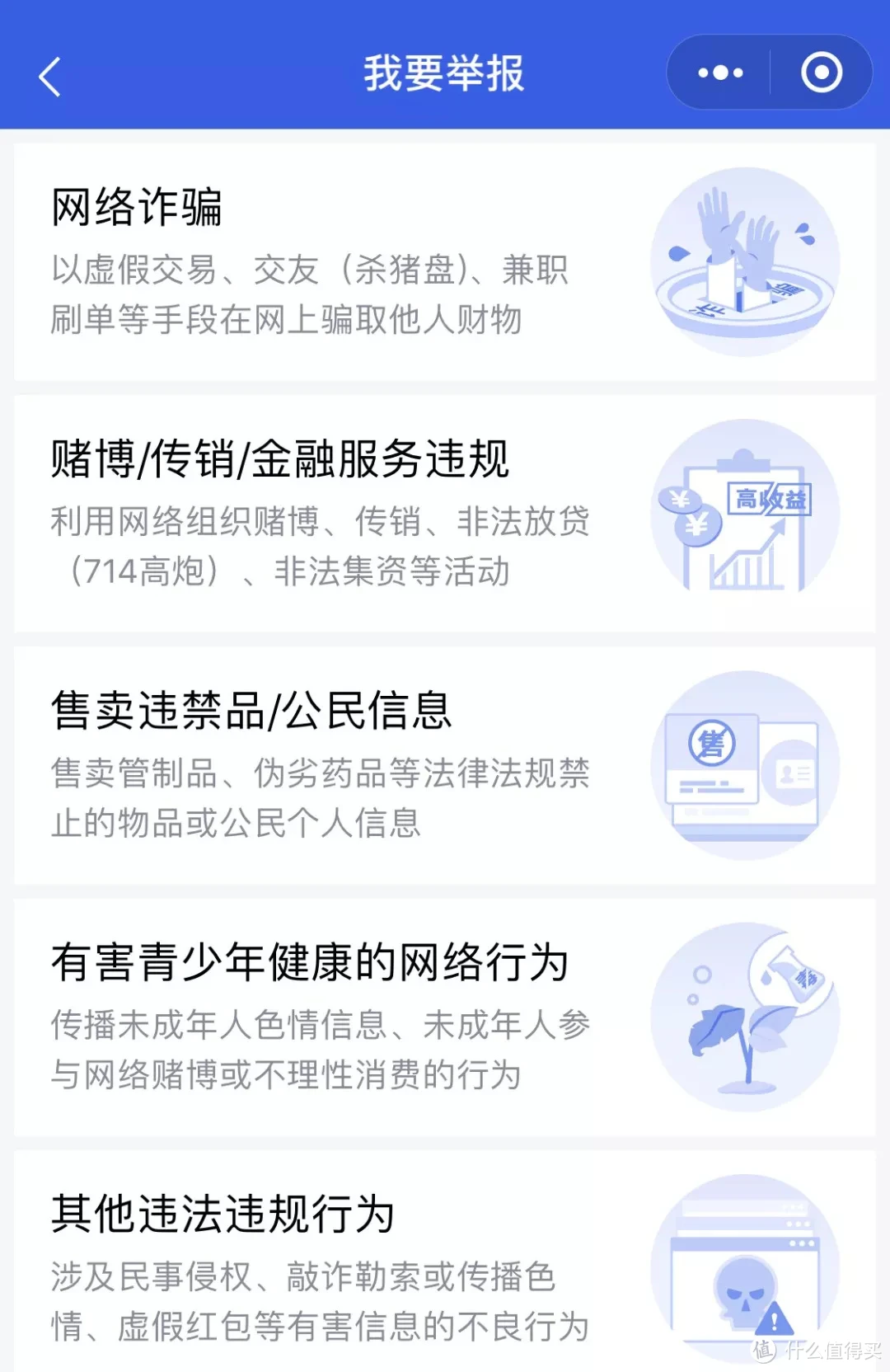This screenshot has width=890, height=1372.
Task: Click the 我要举报 page title
Action: click(445, 73)
